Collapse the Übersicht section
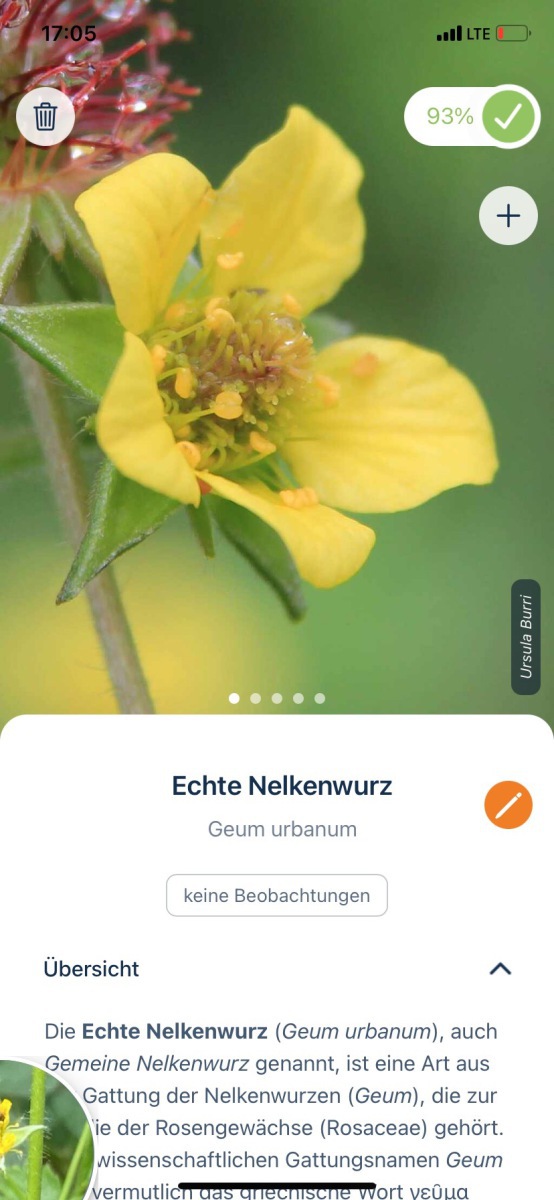554x1200 pixels. (x=501, y=968)
